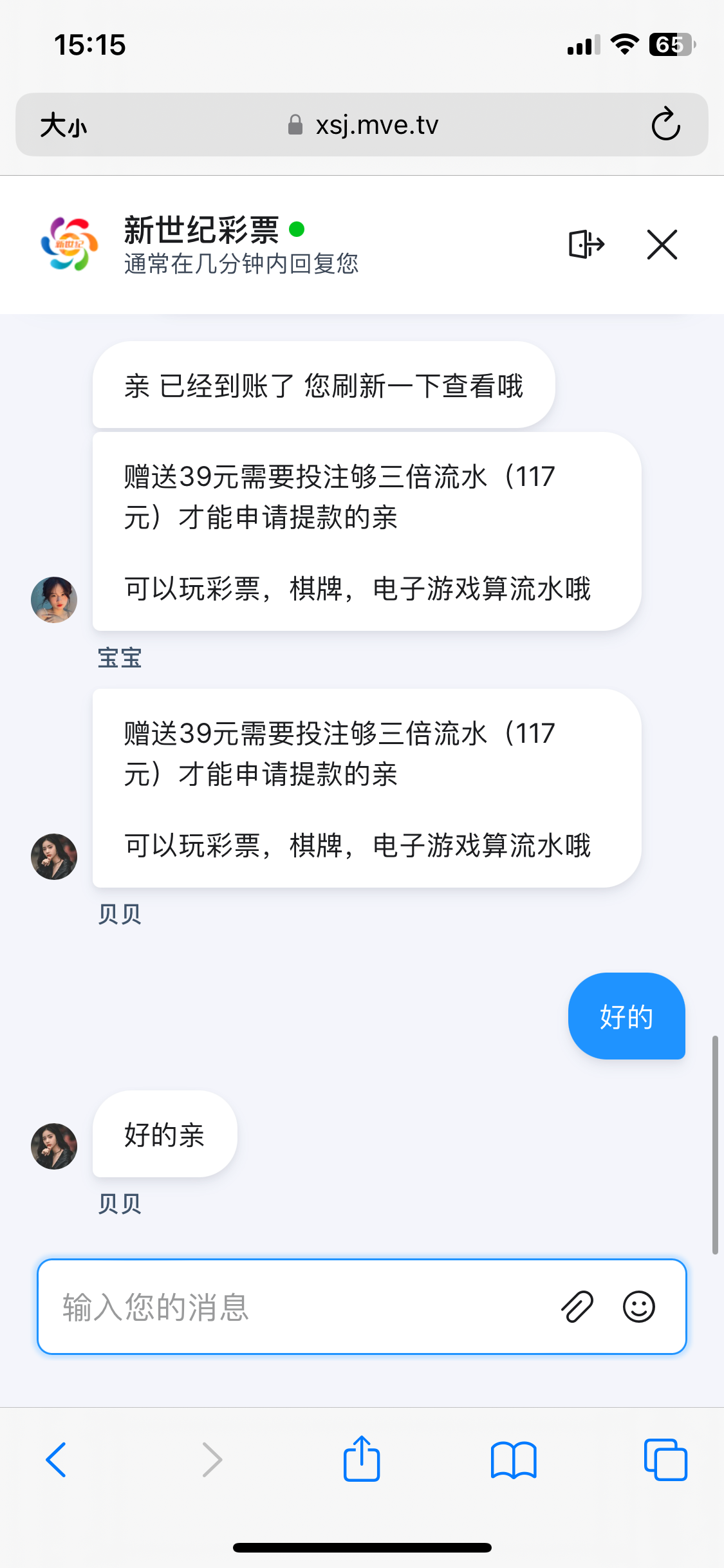Exit the chat session with 新世纪彩票
The image size is (724, 1568).
tap(586, 245)
